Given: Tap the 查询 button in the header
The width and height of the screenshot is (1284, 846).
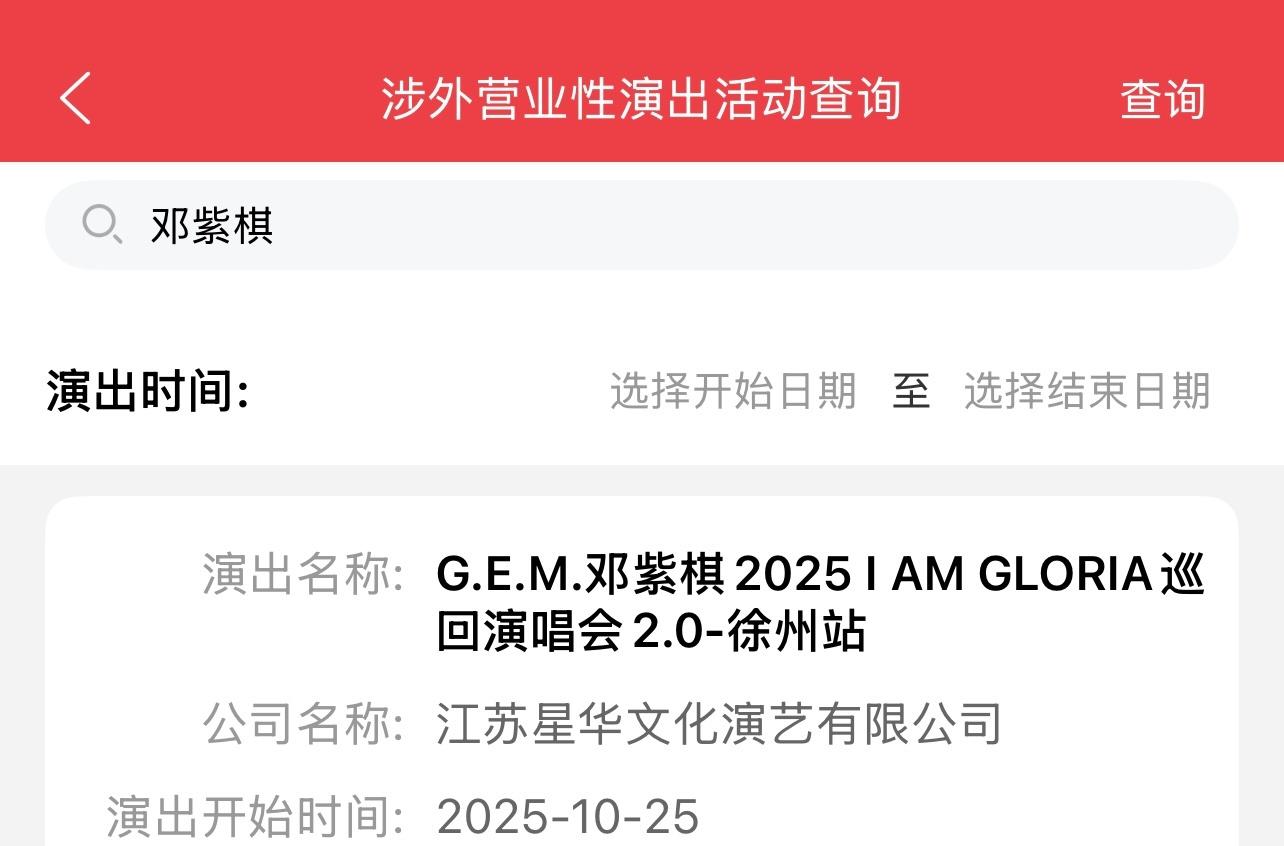Looking at the screenshot, I should pos(1162,100).
